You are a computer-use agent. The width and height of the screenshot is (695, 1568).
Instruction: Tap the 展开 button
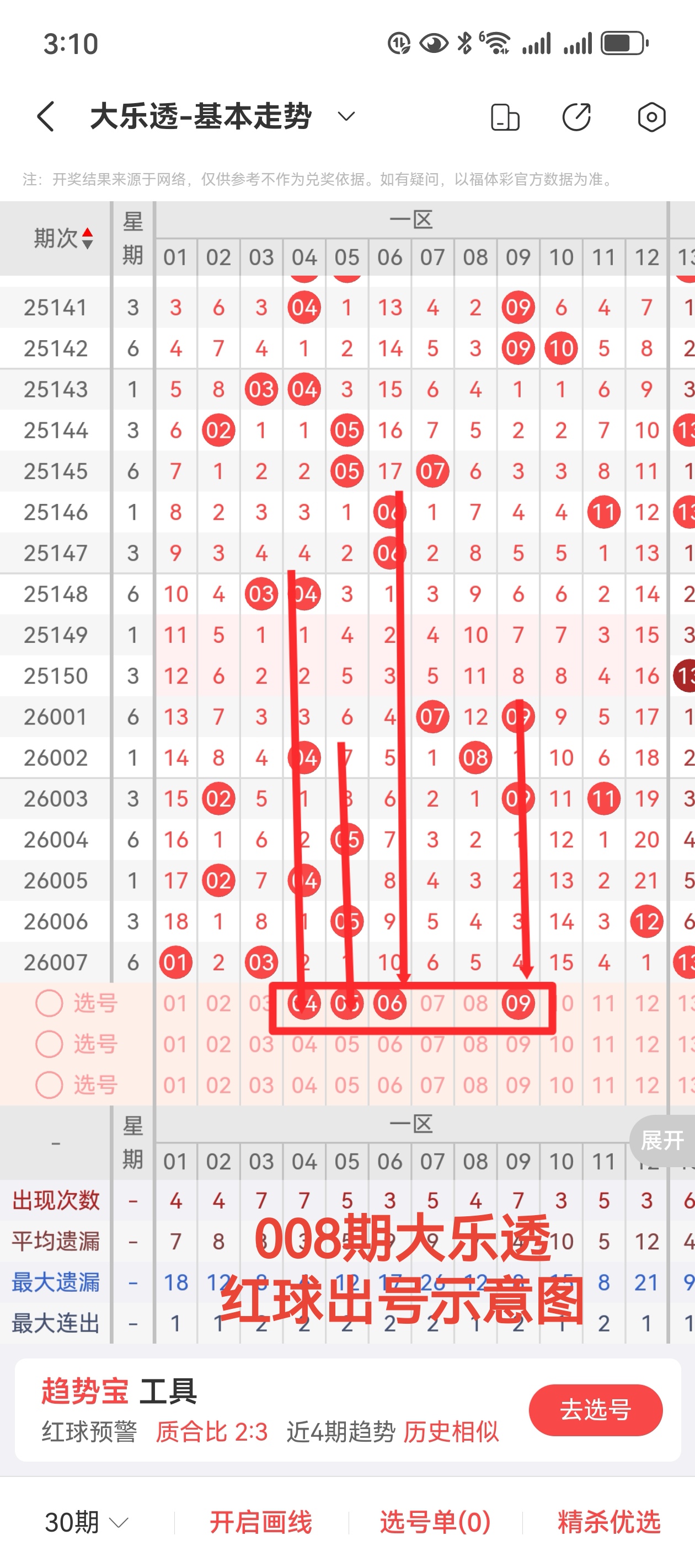click(662, 1140)
